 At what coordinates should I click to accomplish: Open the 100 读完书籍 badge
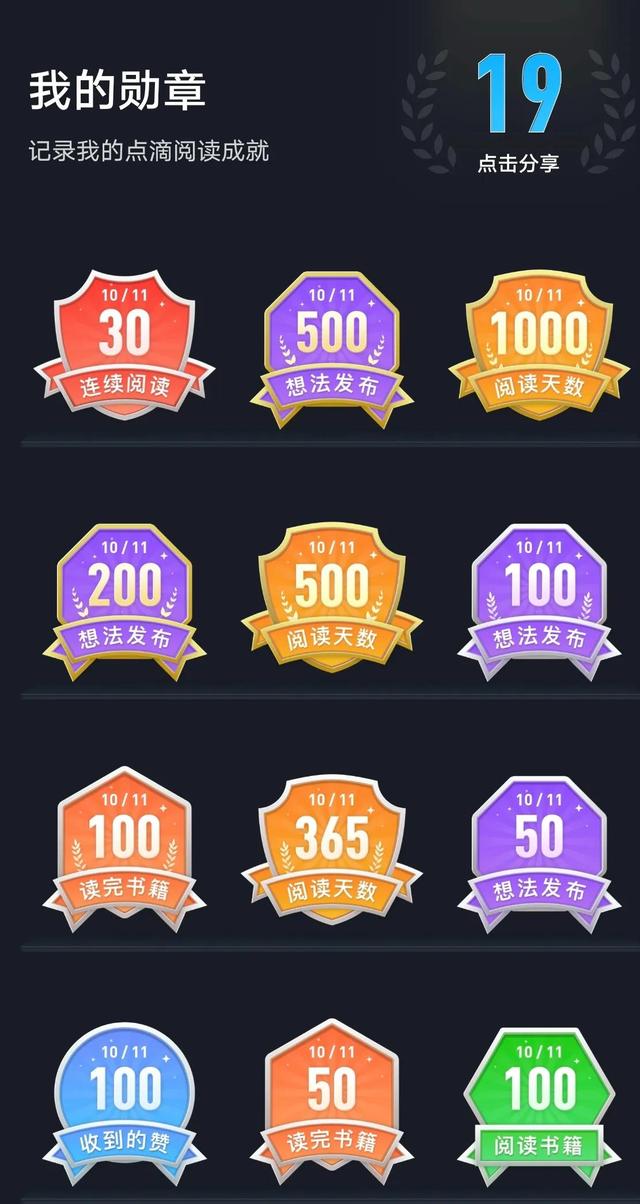point(123,848)
